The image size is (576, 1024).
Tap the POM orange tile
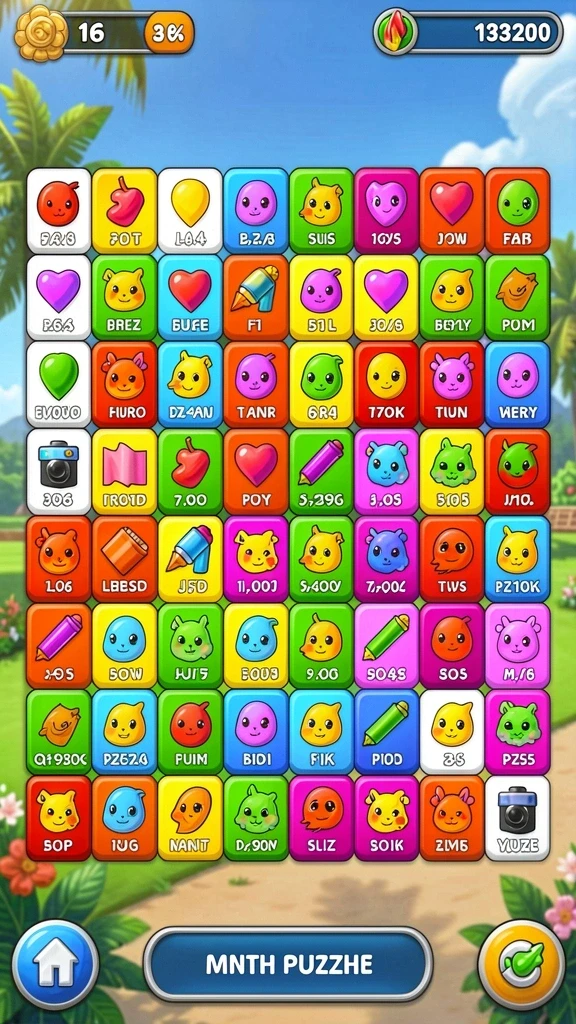(518, 298)
